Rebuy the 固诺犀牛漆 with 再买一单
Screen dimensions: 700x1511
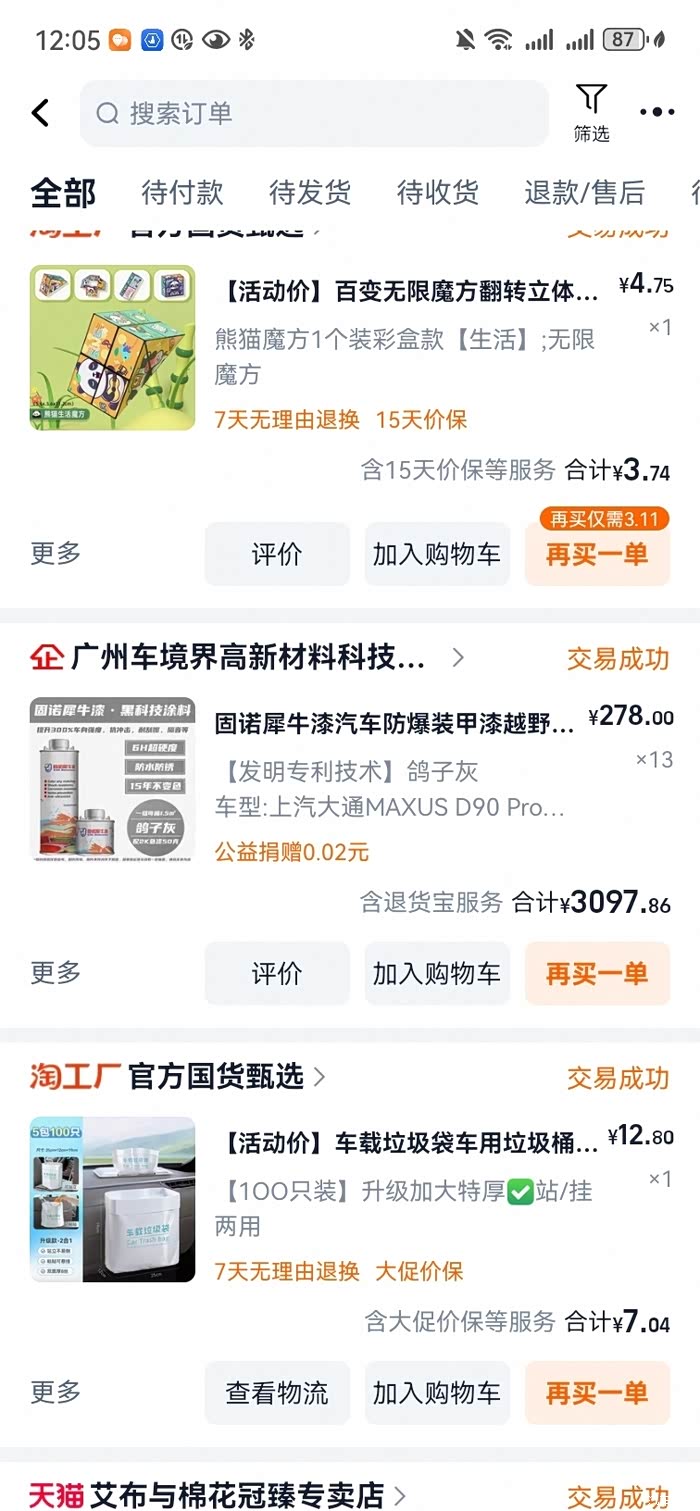[x=597, y=973]
